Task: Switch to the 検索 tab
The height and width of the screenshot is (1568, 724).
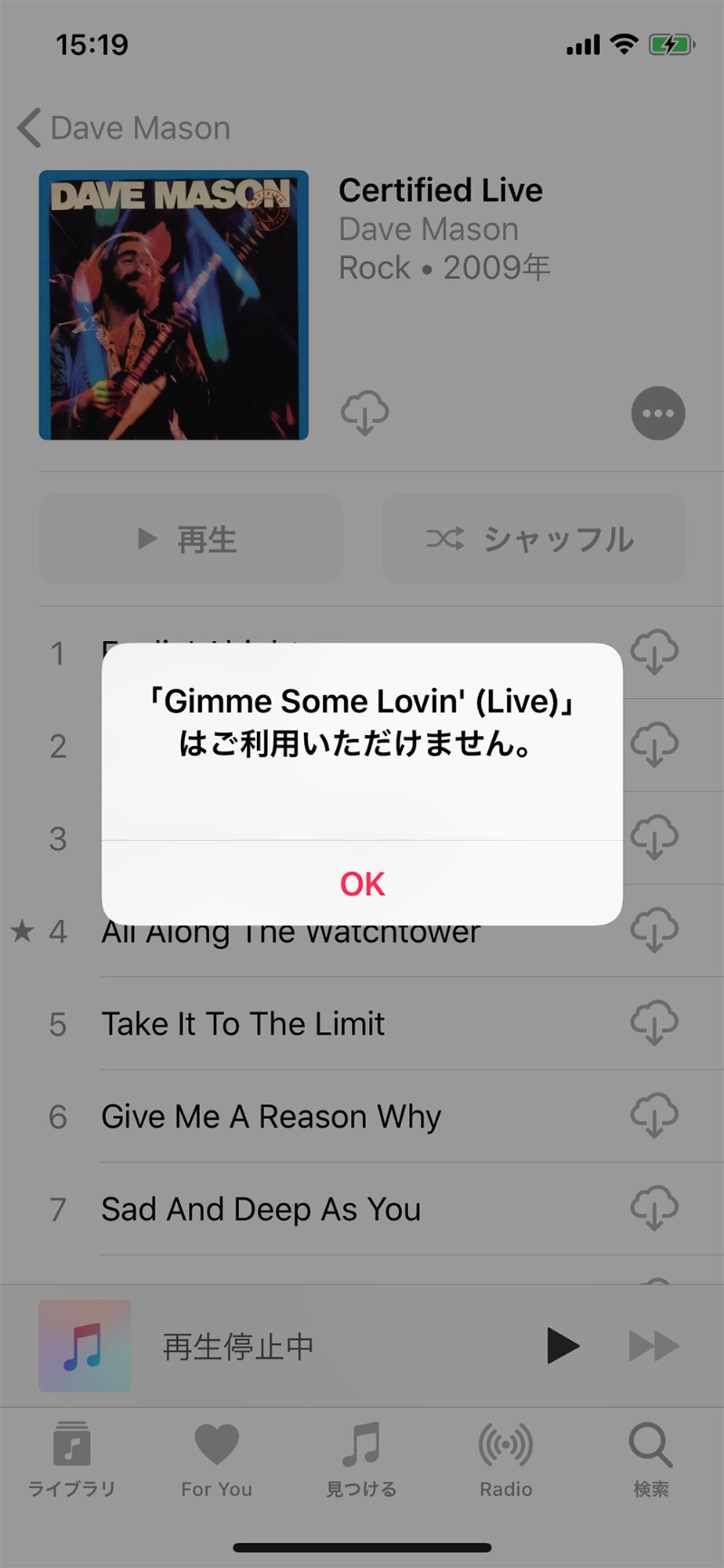Action: point(651,1458)
